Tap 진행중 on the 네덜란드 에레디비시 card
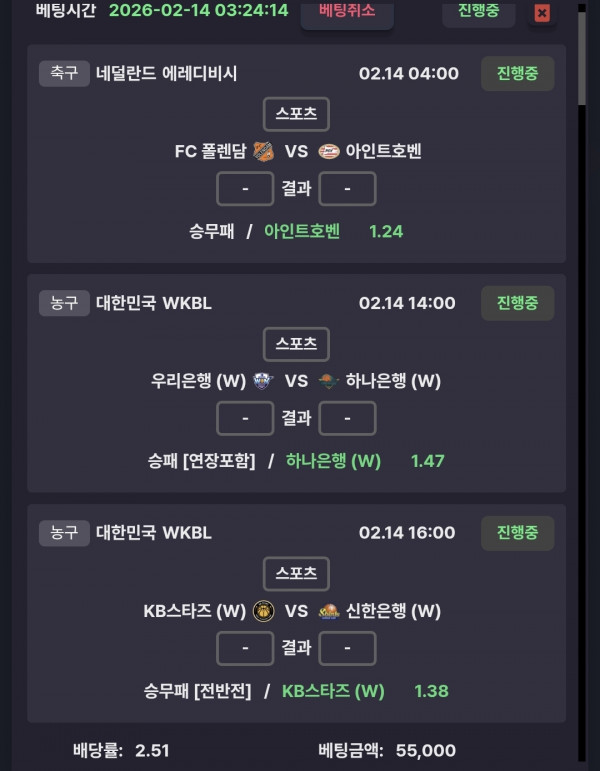 point(517,73)
